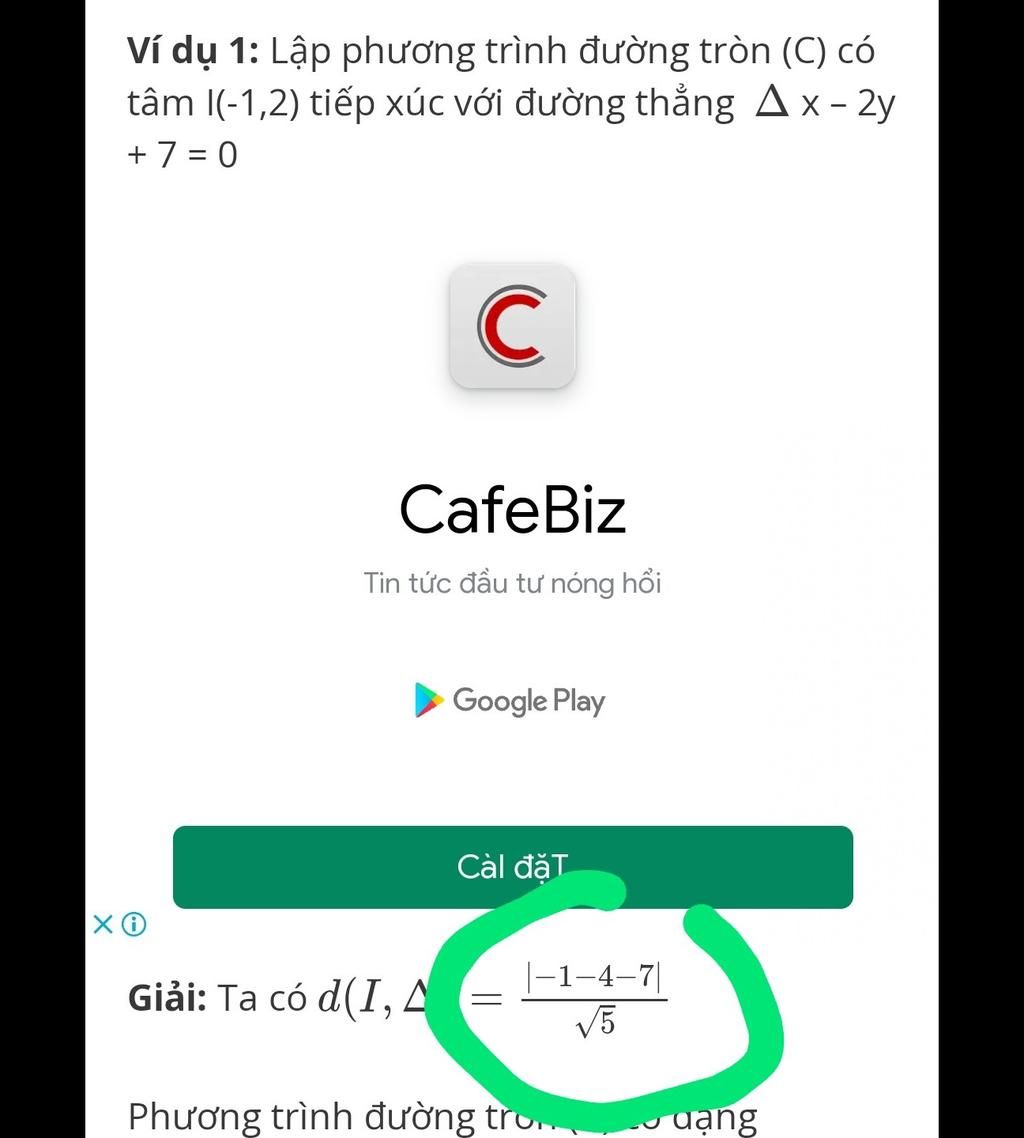Open the ad info icon

[x=134, y=924]
